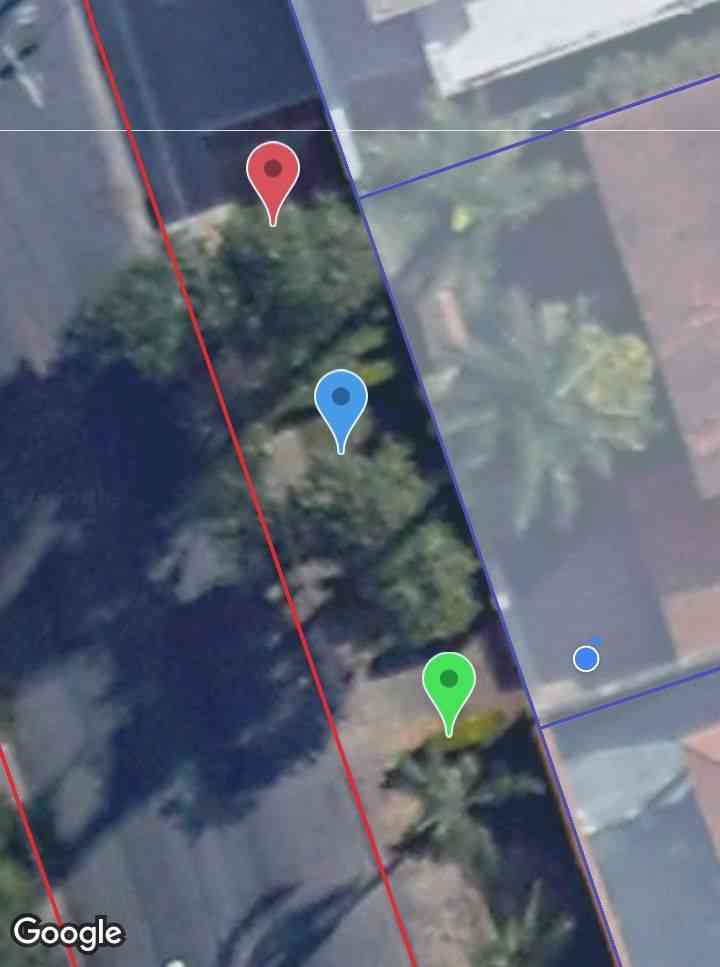Select the blue map pin
This screenshot has height=967, width=720.
coord(341,402)
